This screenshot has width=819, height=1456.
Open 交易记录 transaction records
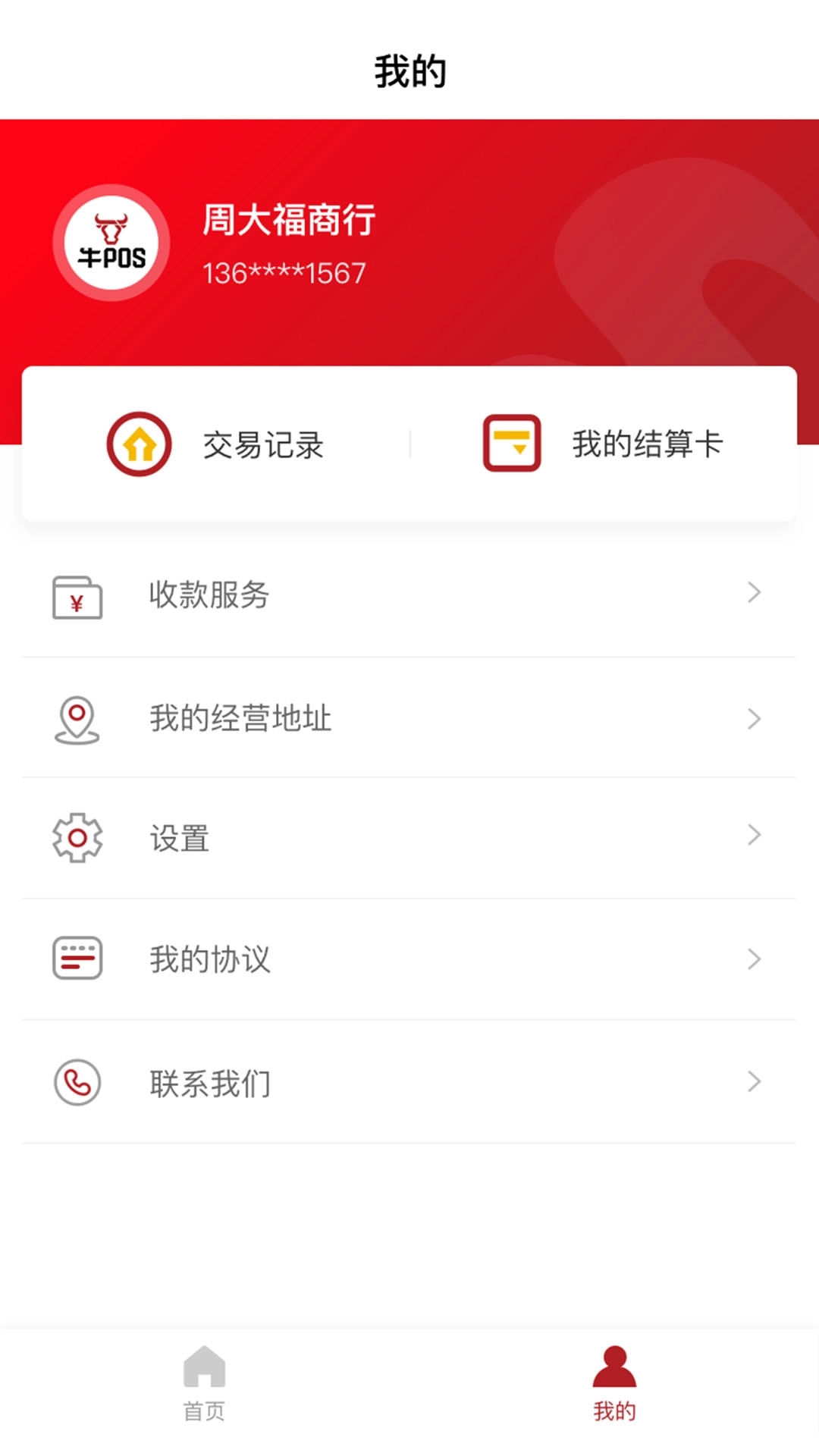click(x=216, y=444)
